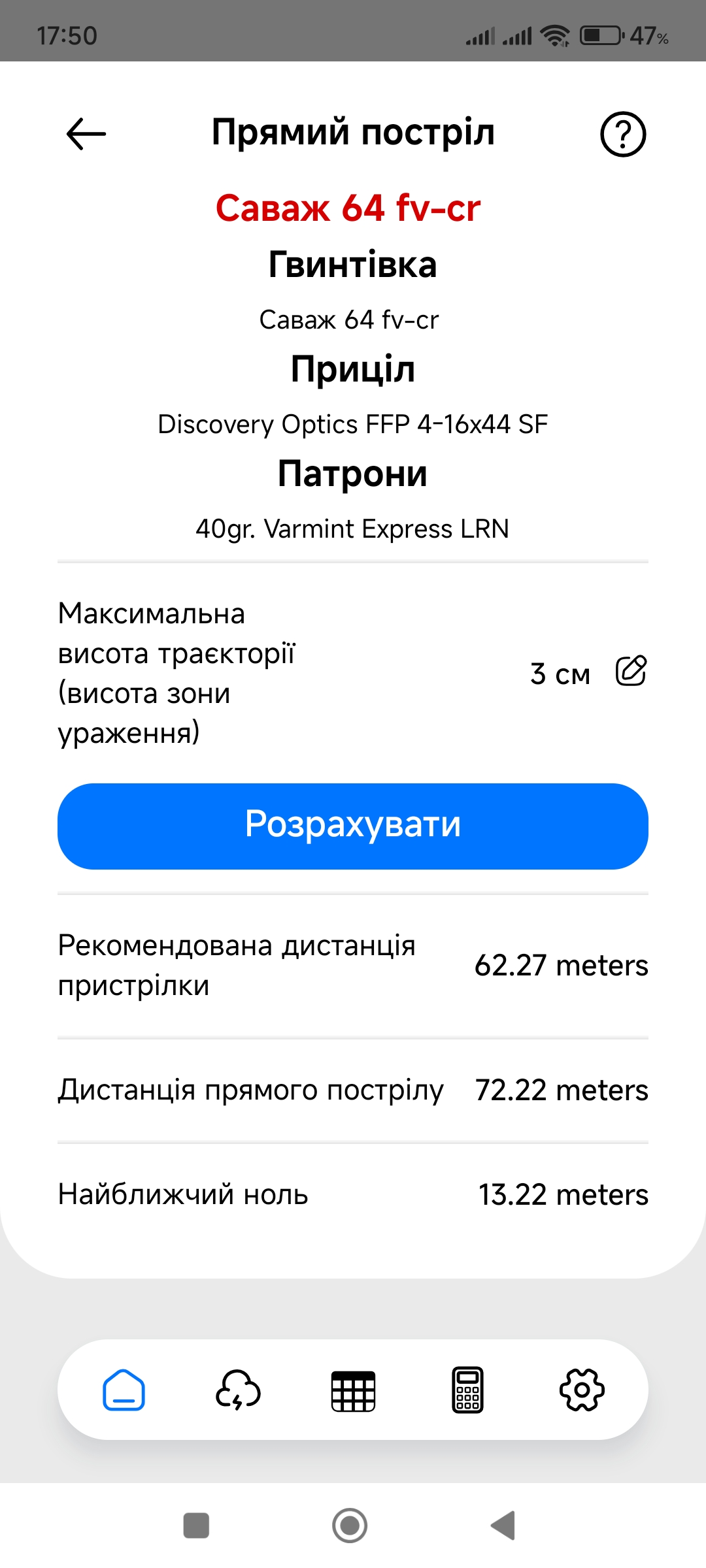Open the help question mark icon

pos(623,134)
